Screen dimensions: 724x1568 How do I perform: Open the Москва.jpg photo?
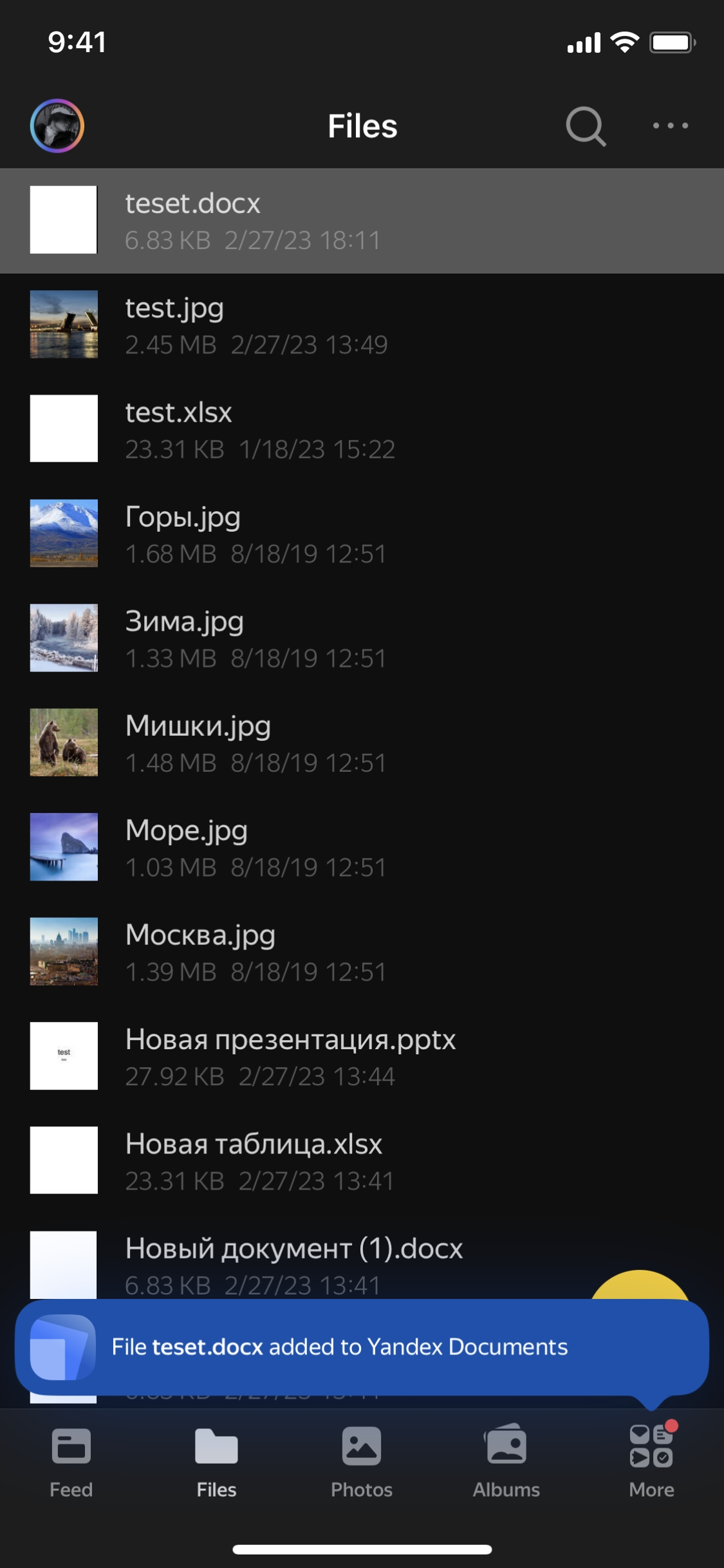click(x=360, y=951)
